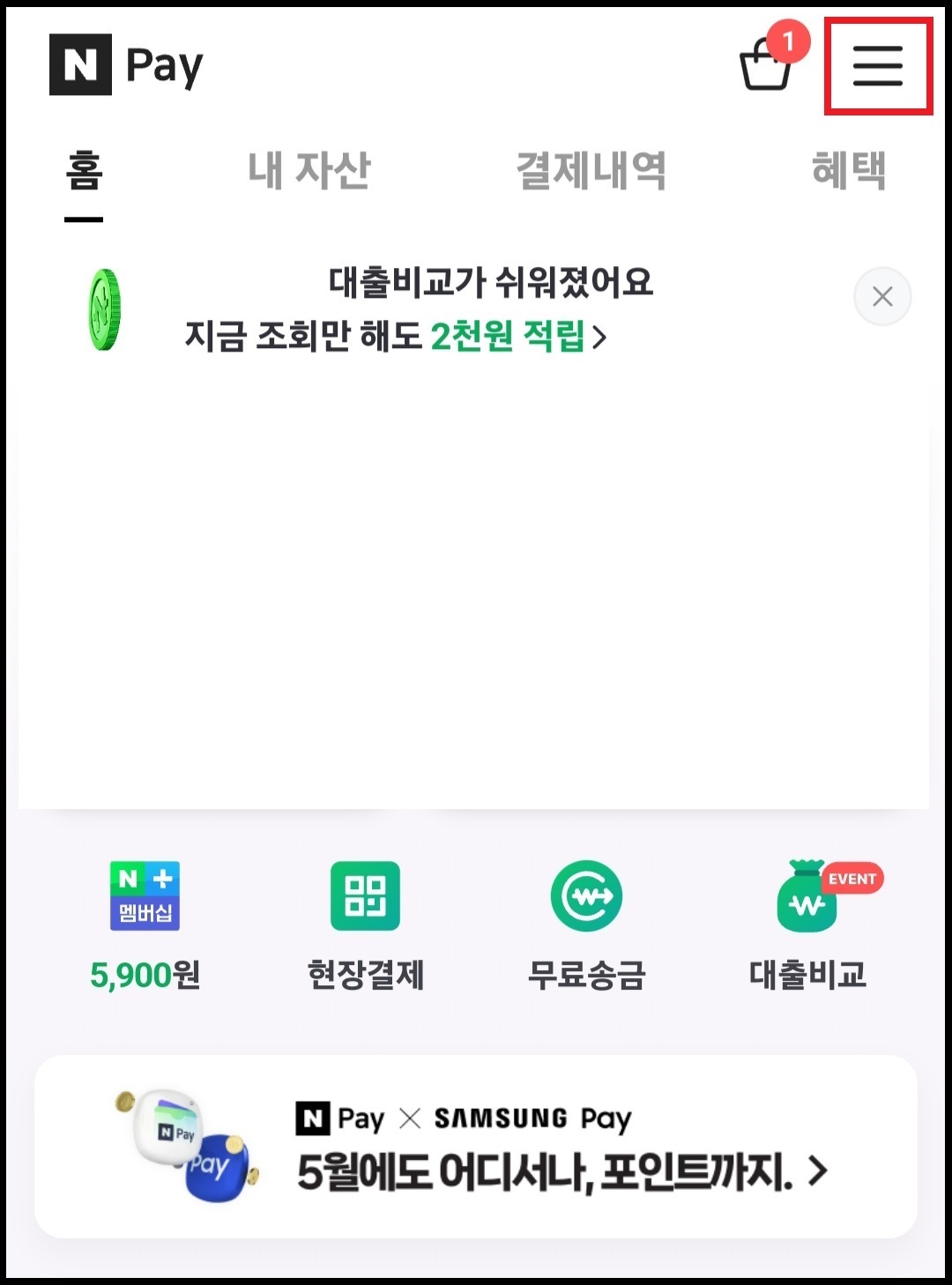The image size is (952, 1285).
Task: Open the shopping cart with 1 item
Action: (x=766, y=69)
